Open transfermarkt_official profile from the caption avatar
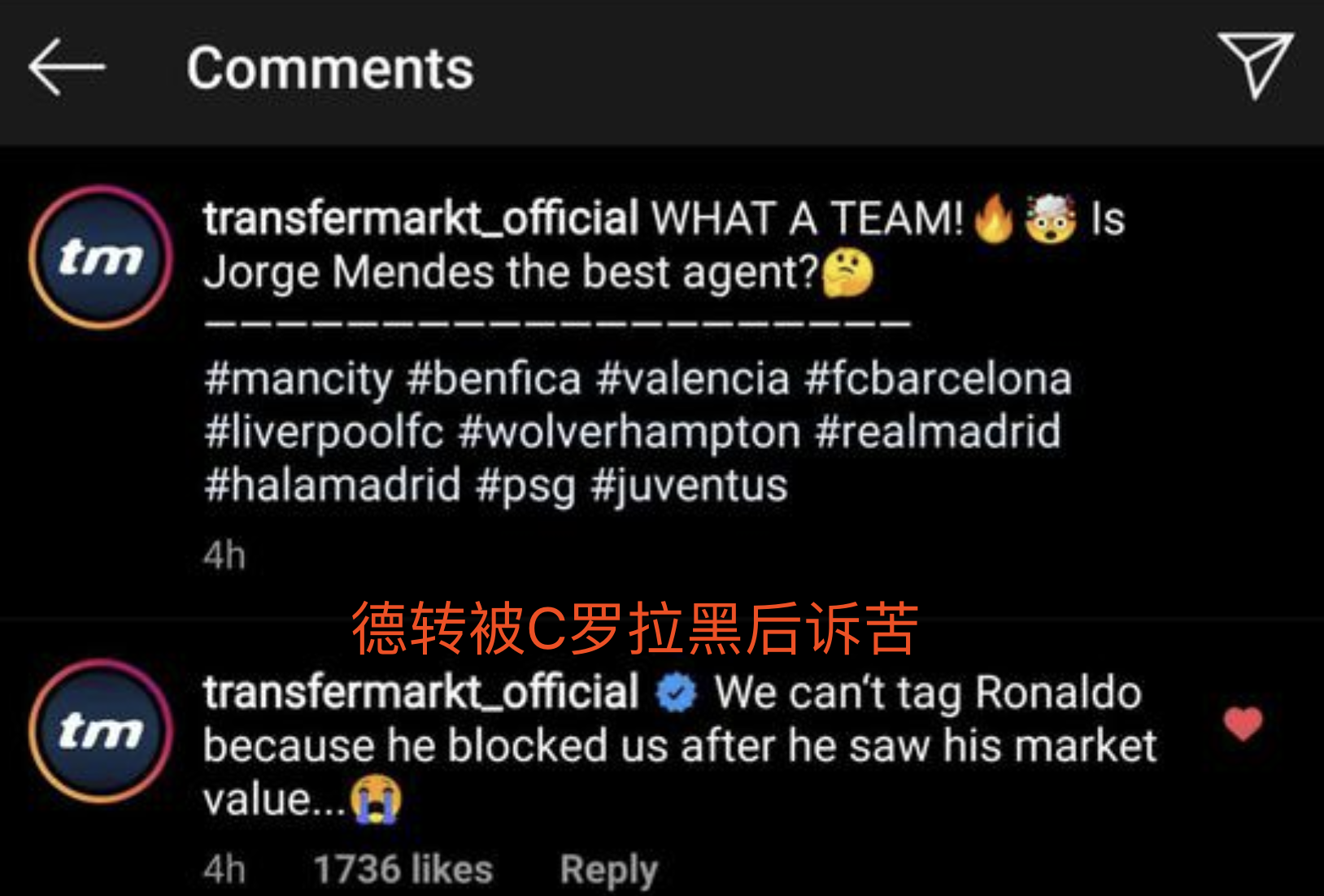Image resolution: width=1324 pixels, height=896 pixels. pos(100,257)
